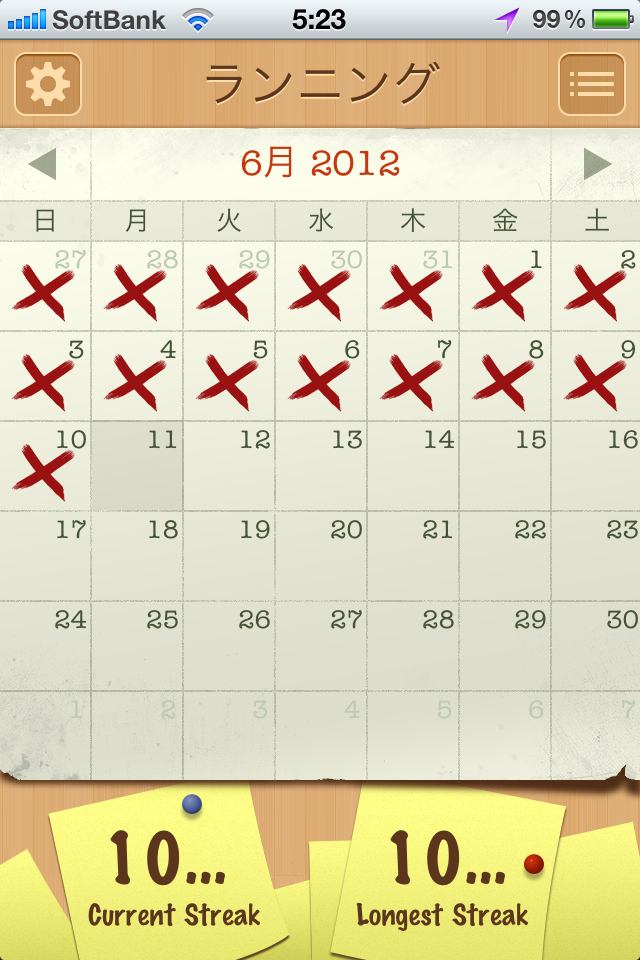Open the settings gear
This screenshot has height=960, width=640.
pos(47,84)
